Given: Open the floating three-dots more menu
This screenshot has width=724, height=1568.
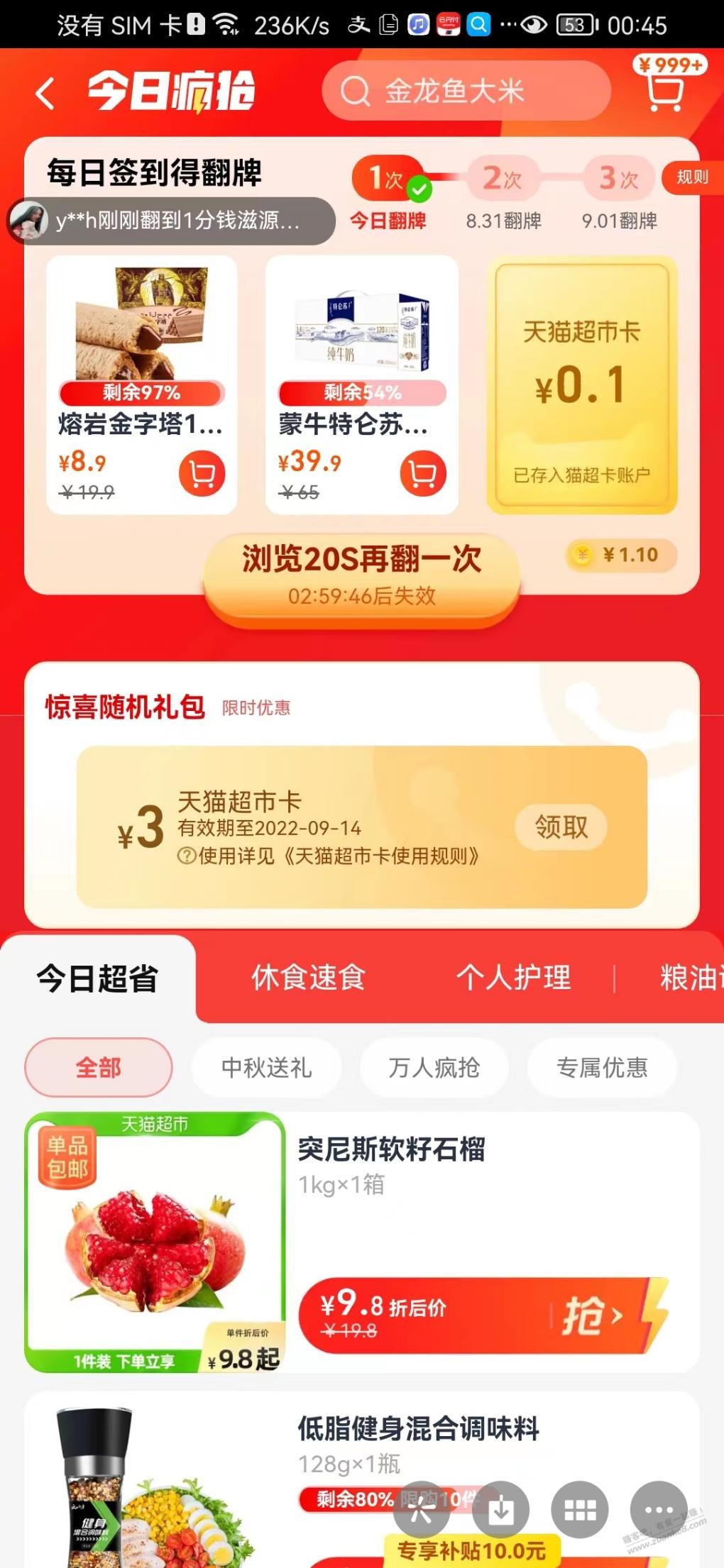Looking at the screenshot, I should click(659, 1511).
